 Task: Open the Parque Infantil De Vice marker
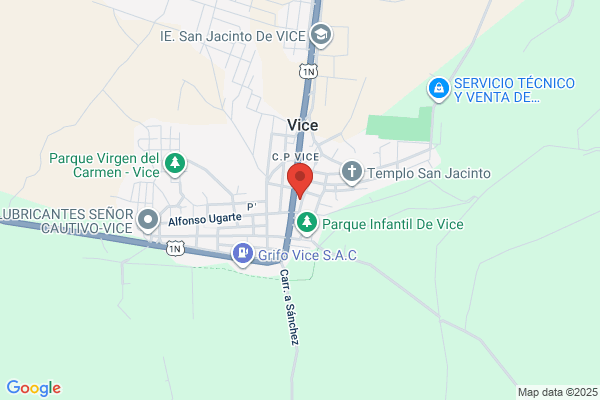click(x=307, y=224)
